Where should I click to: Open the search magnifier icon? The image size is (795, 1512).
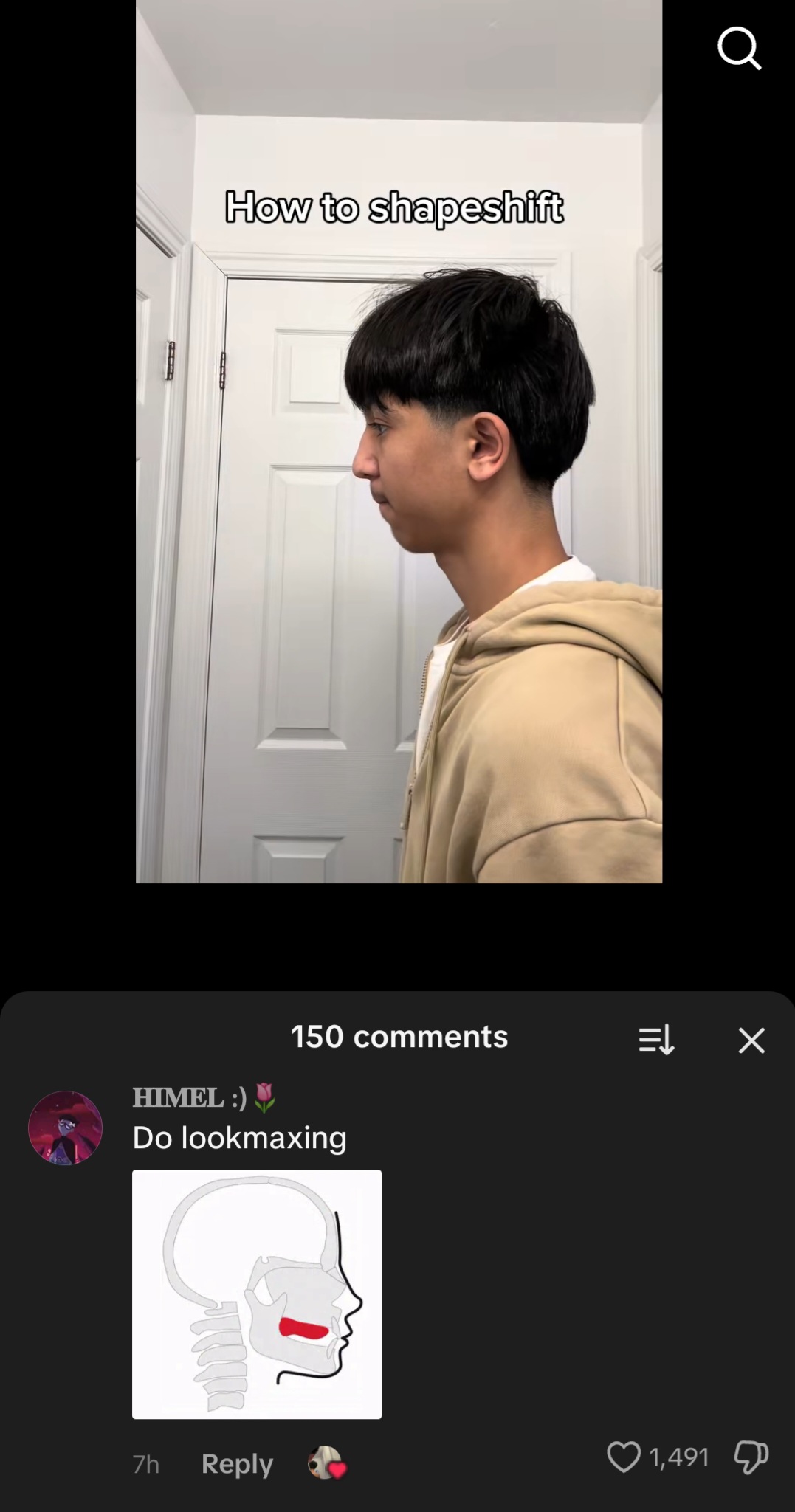[739, 49]
